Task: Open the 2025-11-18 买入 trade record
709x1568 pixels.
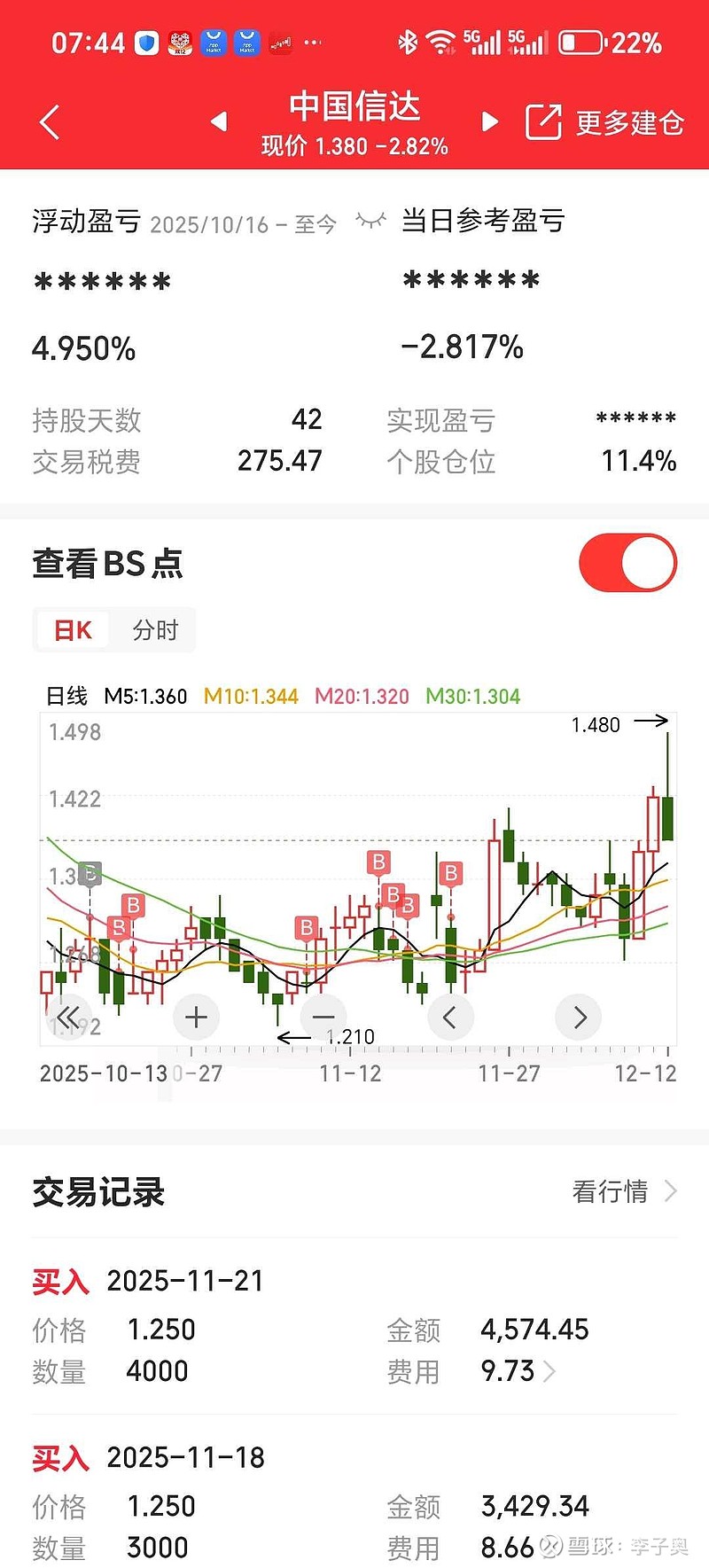Action: [x=186, y=1458]
